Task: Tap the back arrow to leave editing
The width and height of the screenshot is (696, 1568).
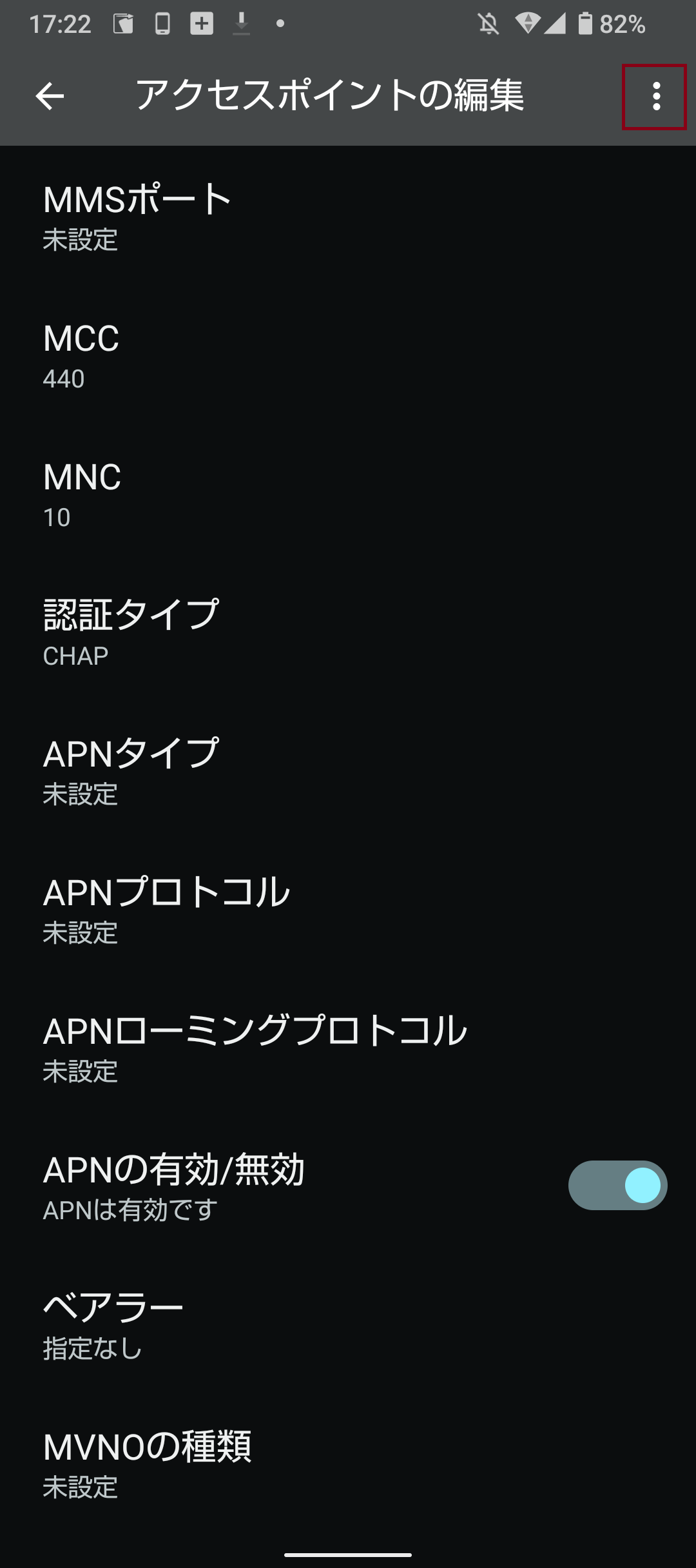Action: (50, 97)
